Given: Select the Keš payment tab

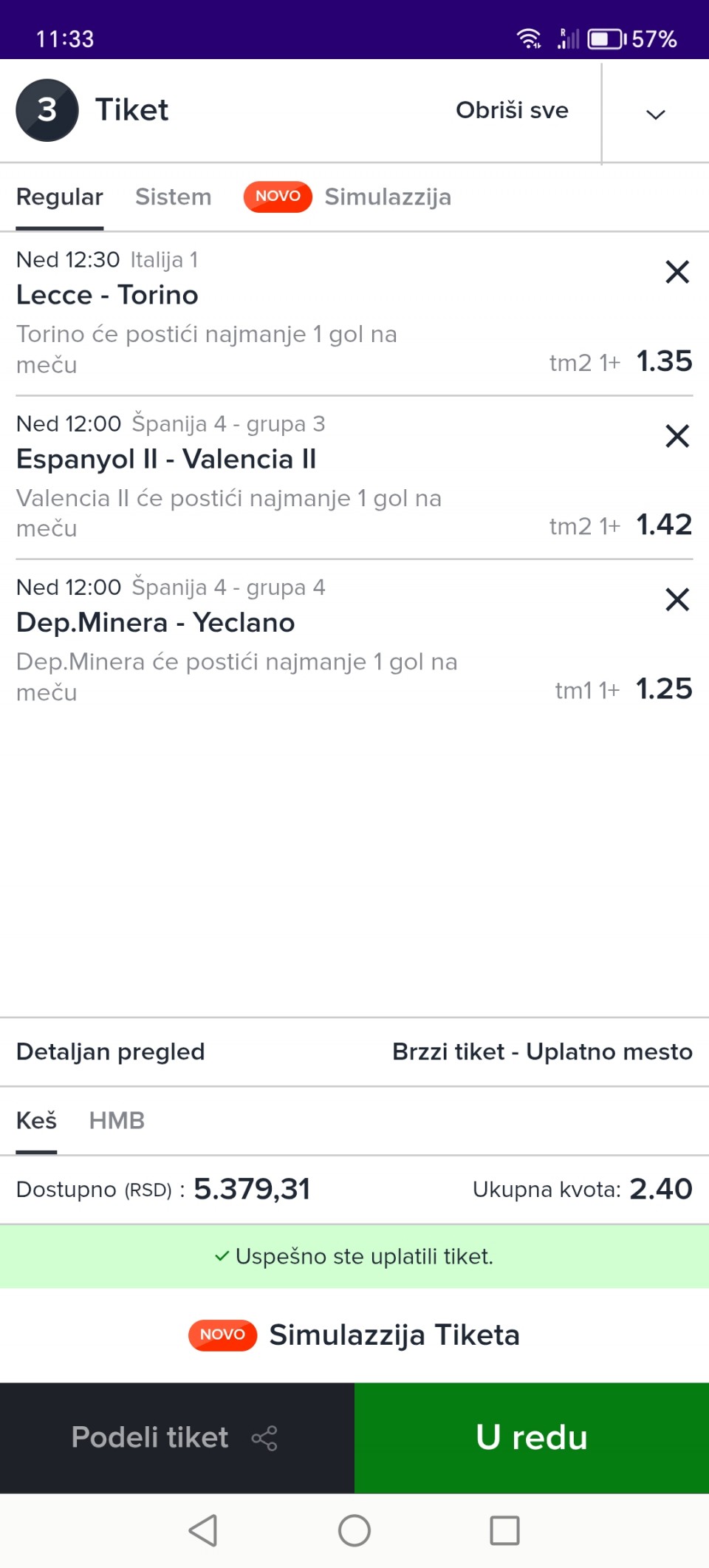Looking at the screenshot, I should coord(37,1120).
